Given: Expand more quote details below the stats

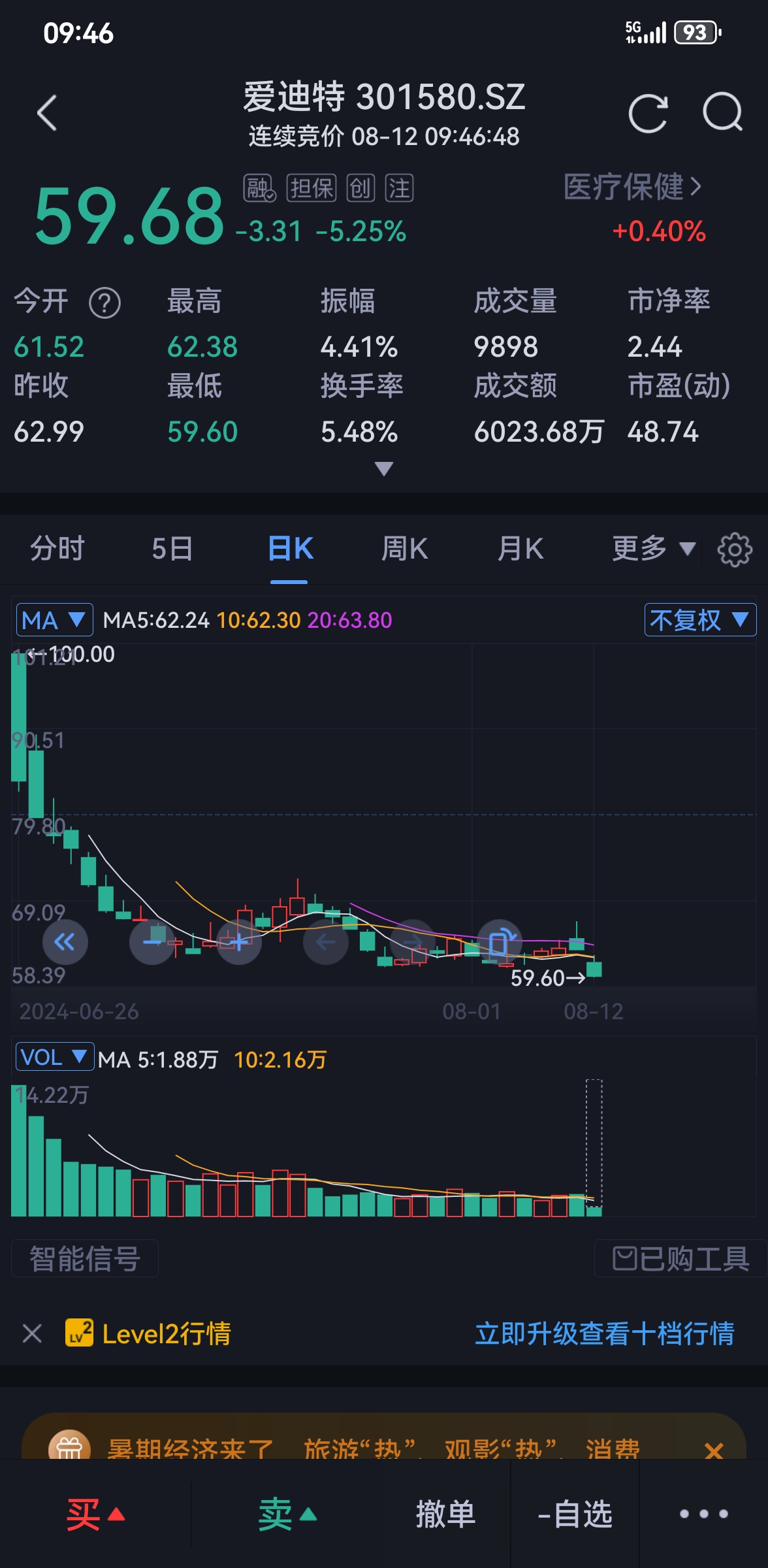Looking at the screenshot, I should tap(384, 468).
